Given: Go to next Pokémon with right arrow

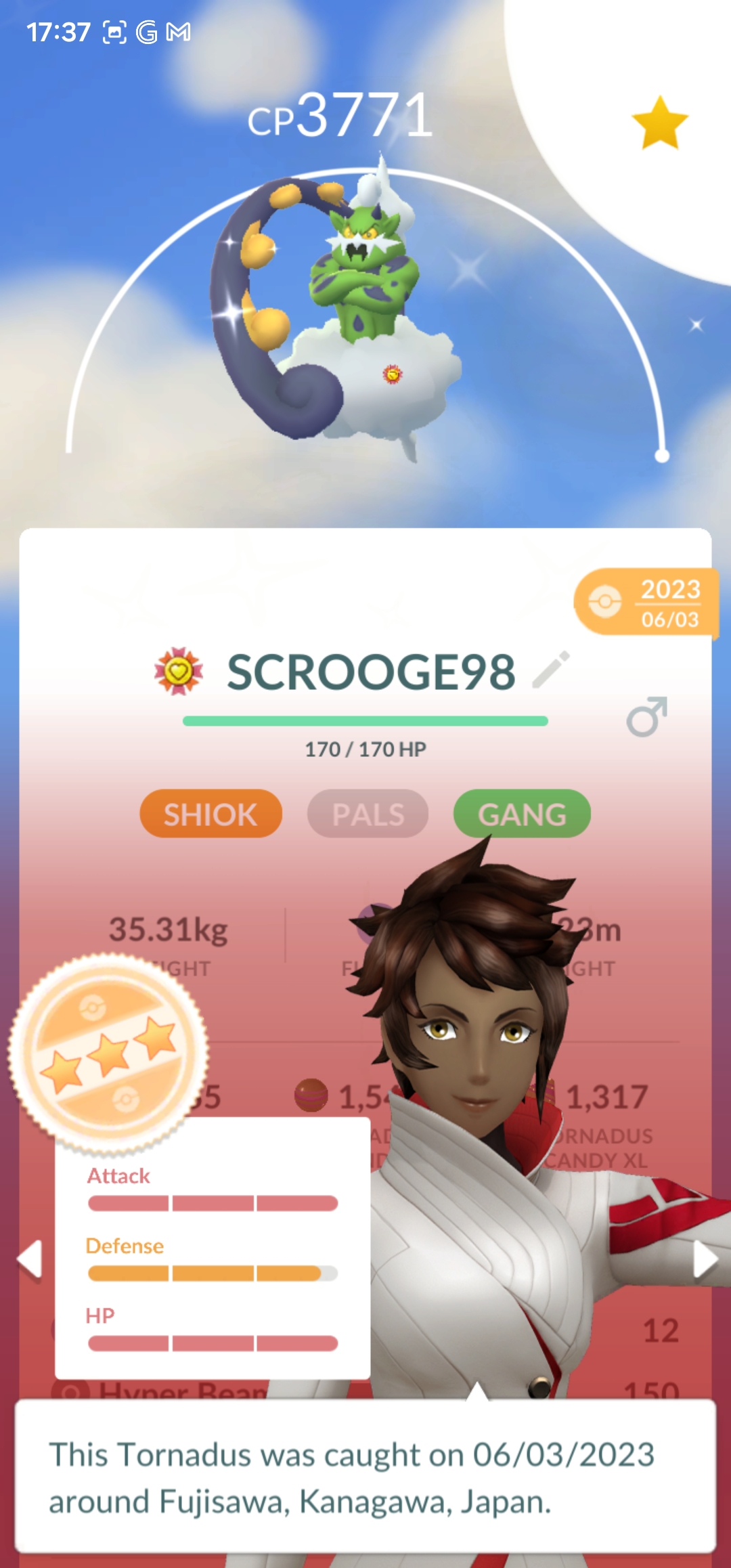Looking at the screenshot, I should point(704,1260).
